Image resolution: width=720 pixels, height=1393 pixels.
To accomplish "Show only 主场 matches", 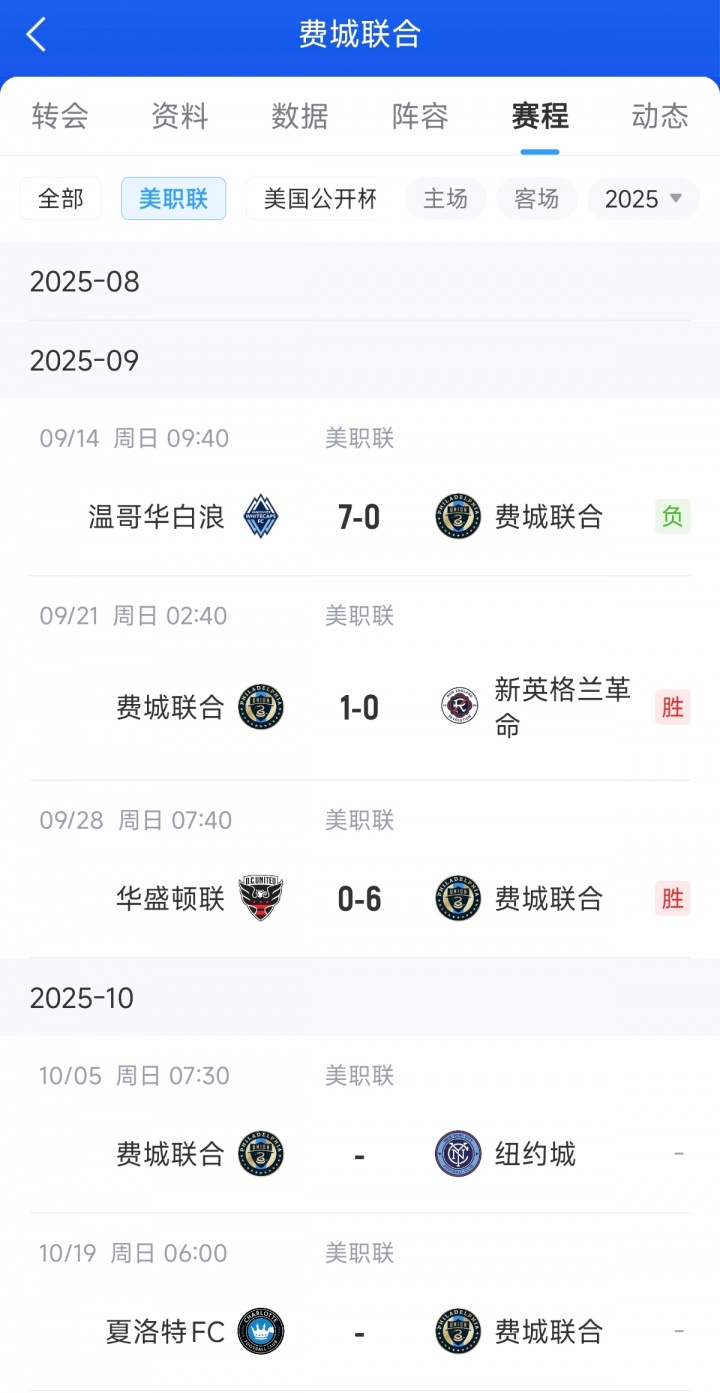I will [445, 199].
